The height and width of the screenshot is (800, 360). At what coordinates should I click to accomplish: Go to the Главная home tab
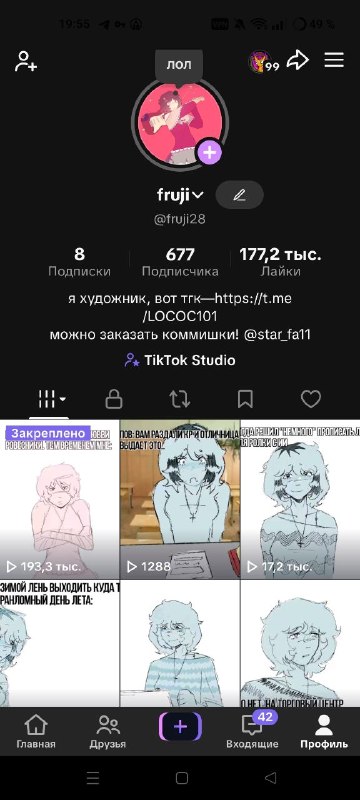[36, 732]
